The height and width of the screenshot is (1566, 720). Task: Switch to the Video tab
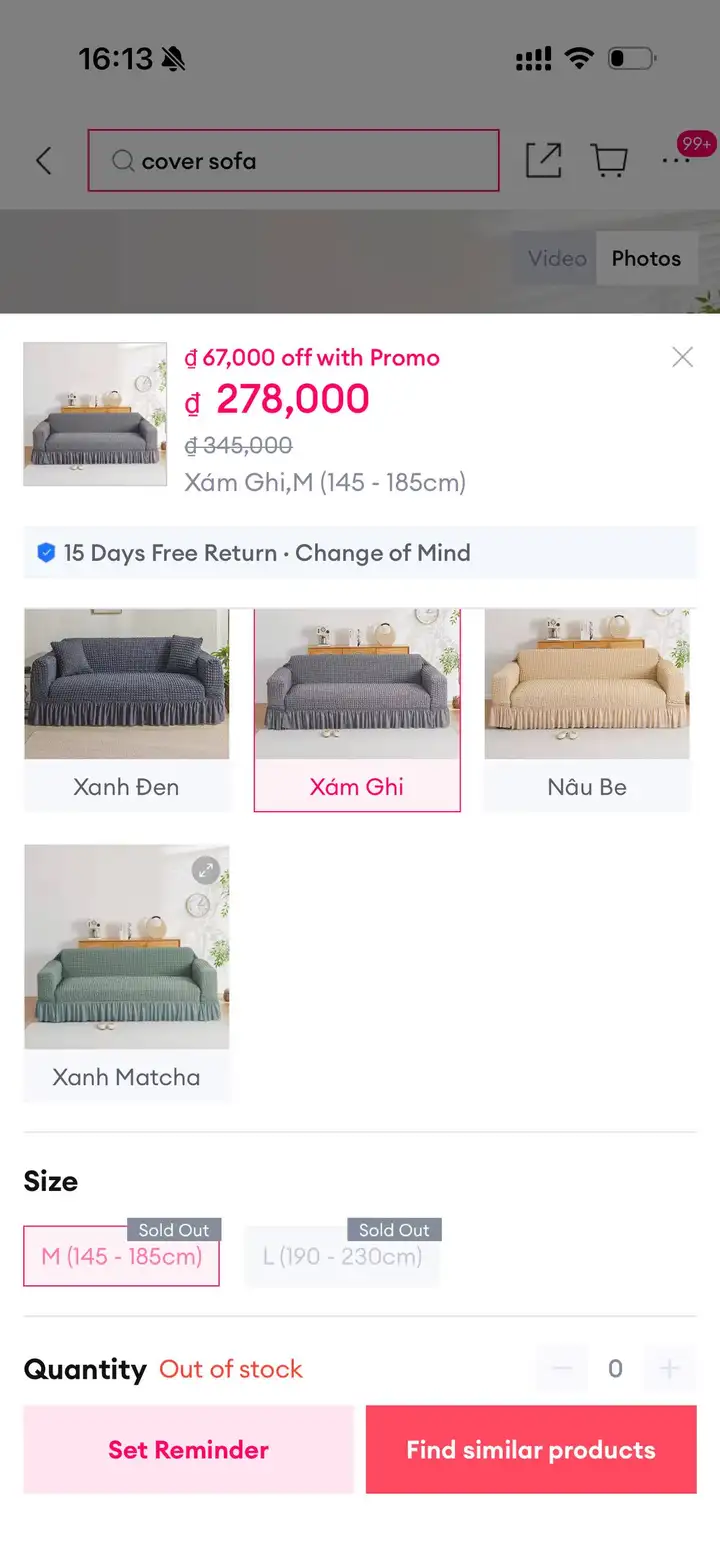click(x=556, y=258)
